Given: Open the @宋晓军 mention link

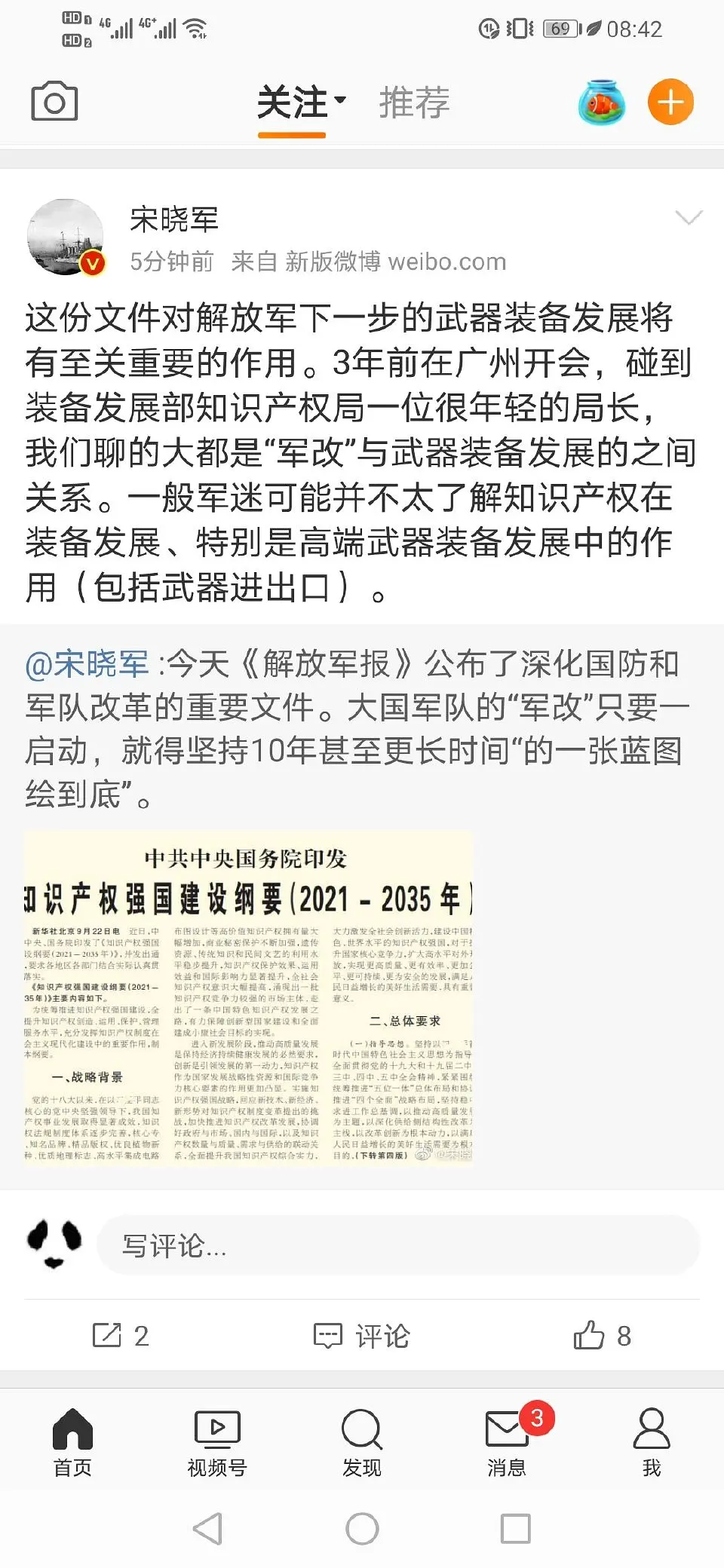Looking at the screenshot, I should tap(87, 664).
